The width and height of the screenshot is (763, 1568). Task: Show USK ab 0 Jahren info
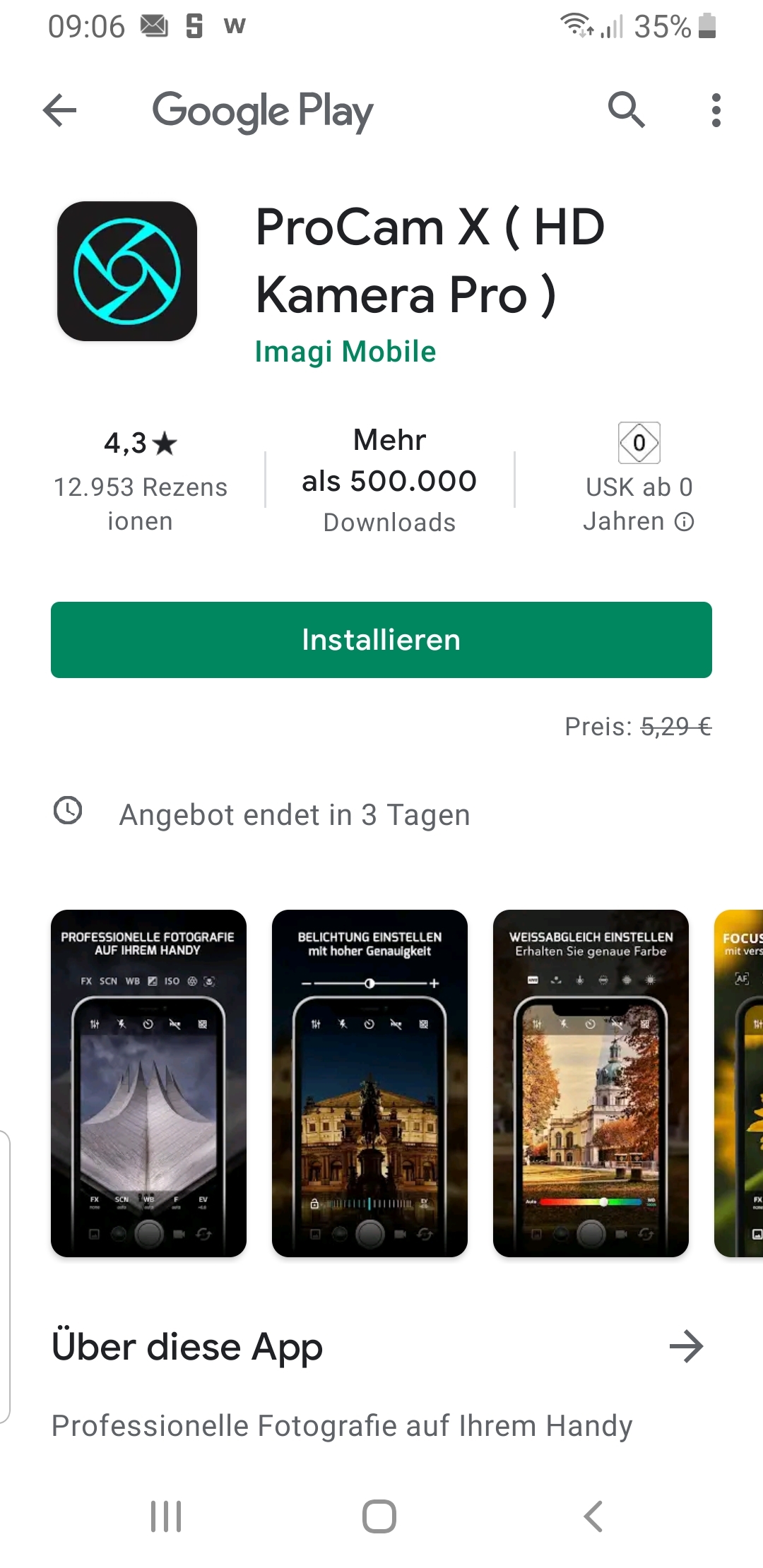(639, 480)
